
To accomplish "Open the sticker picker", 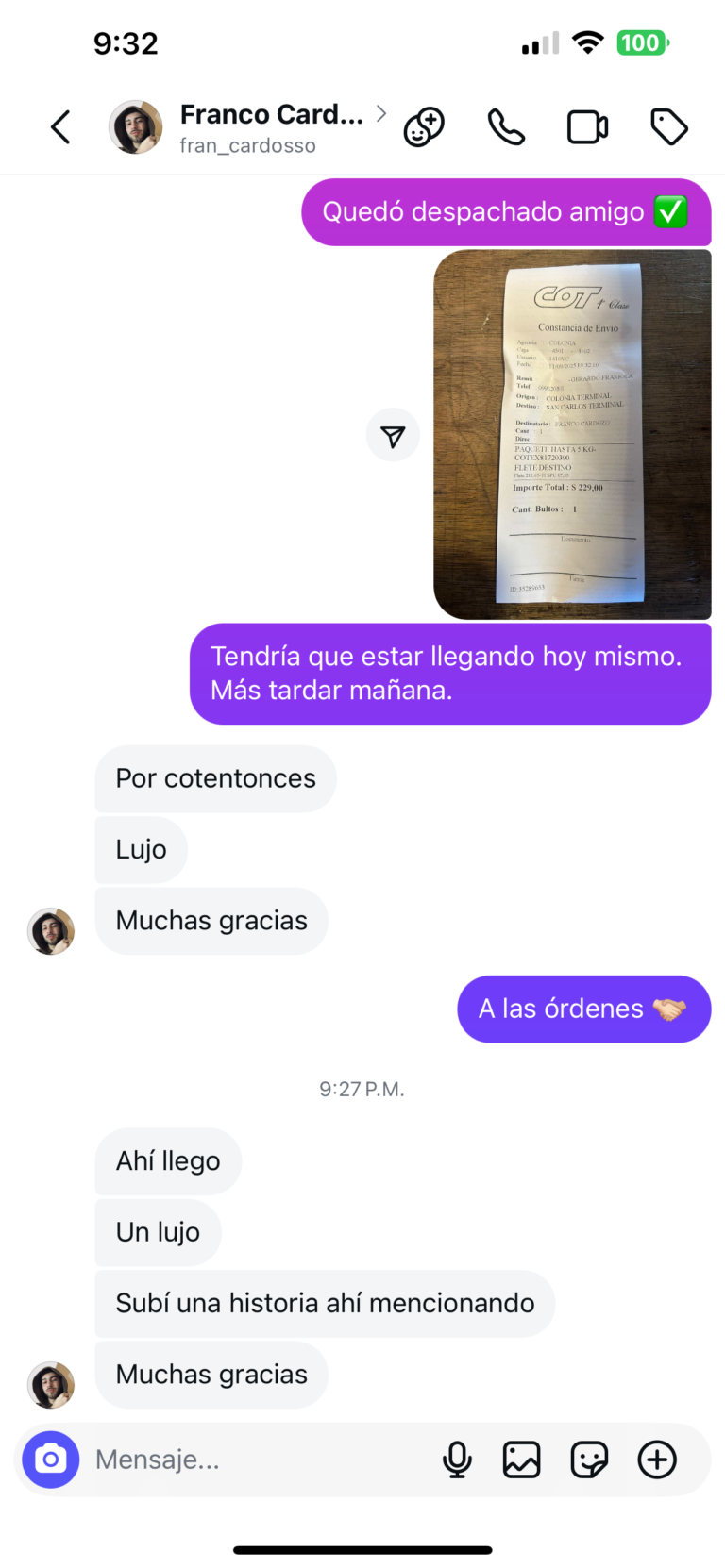I will [589, 1460].
